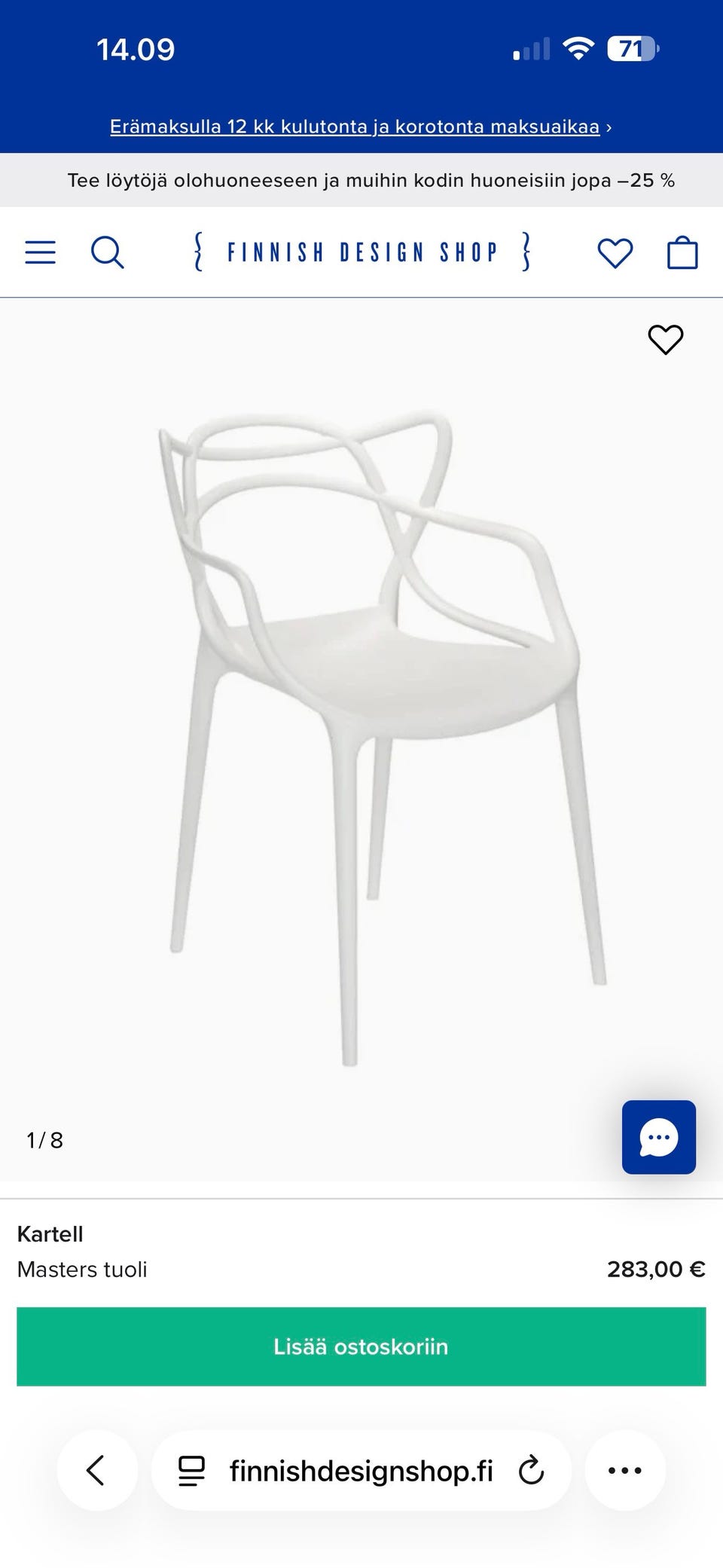Open the chat support button
723x1568 pixels.
click(x=658, y=1137)
